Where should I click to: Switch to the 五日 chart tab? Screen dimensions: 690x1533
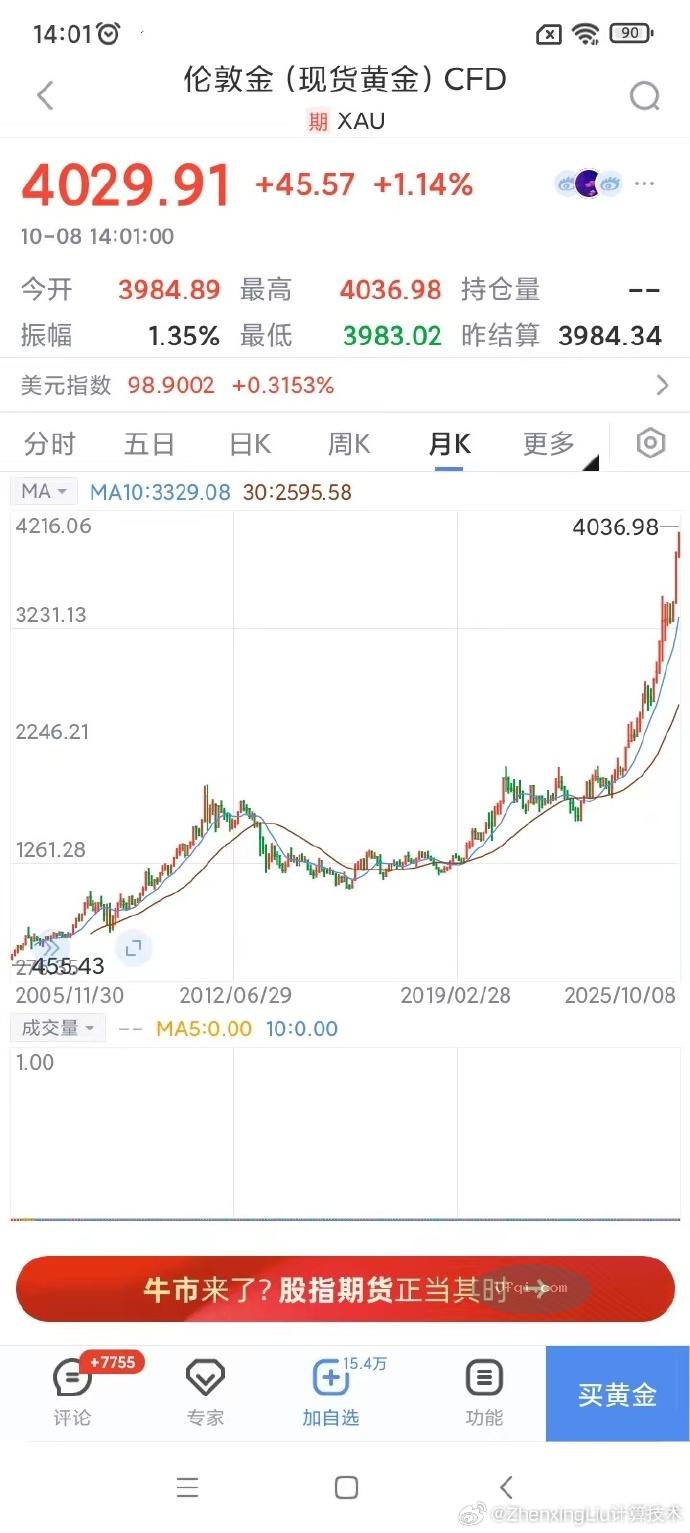point(149,443)
